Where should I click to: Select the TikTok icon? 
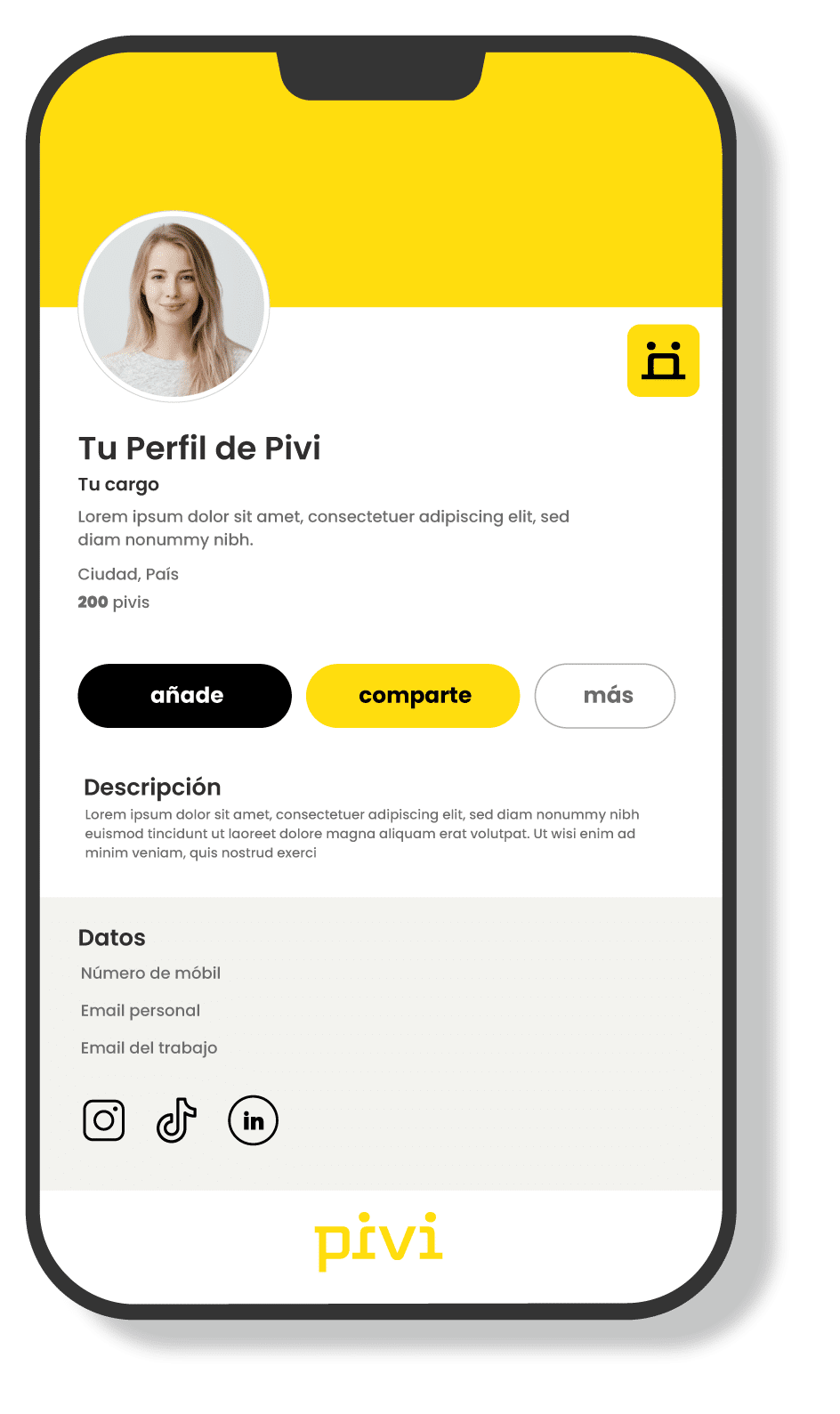177,1120
